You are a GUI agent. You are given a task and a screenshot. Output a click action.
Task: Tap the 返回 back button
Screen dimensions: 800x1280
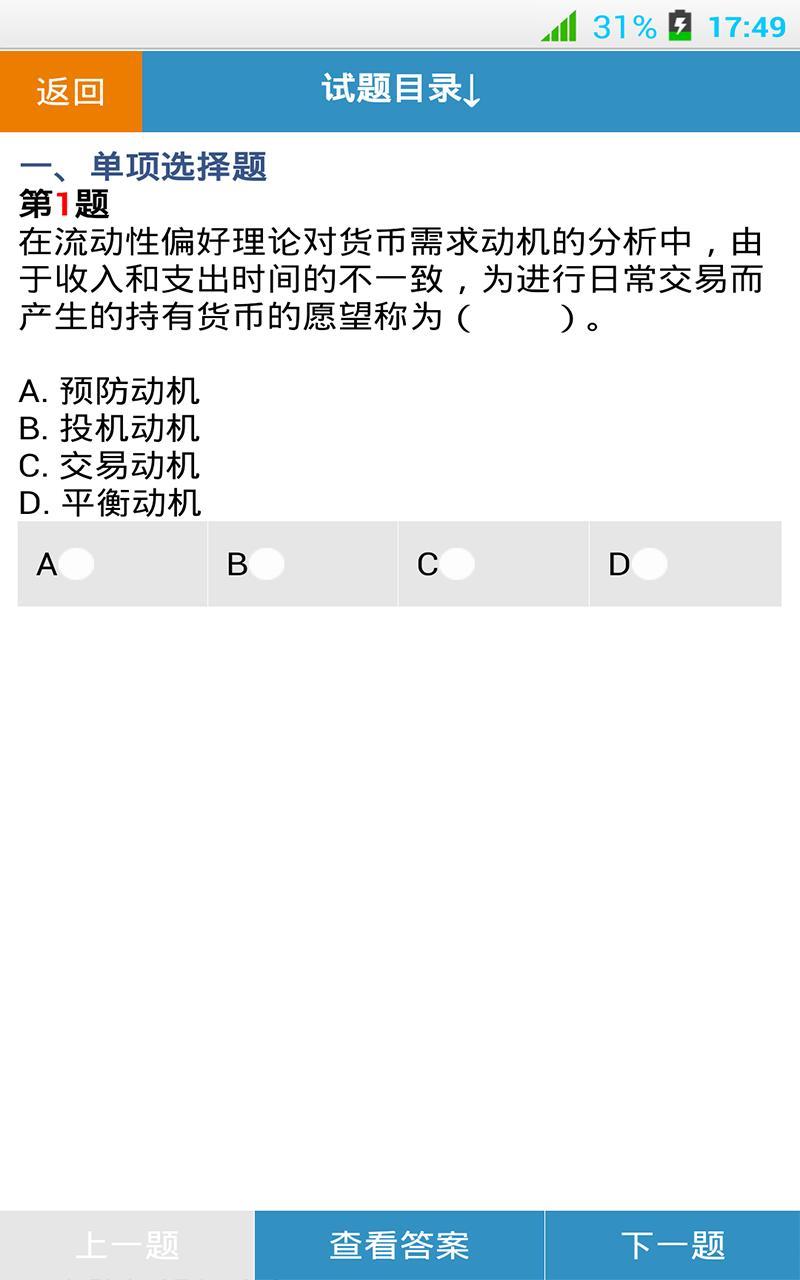pyautogui.click(x=71, y=91)
